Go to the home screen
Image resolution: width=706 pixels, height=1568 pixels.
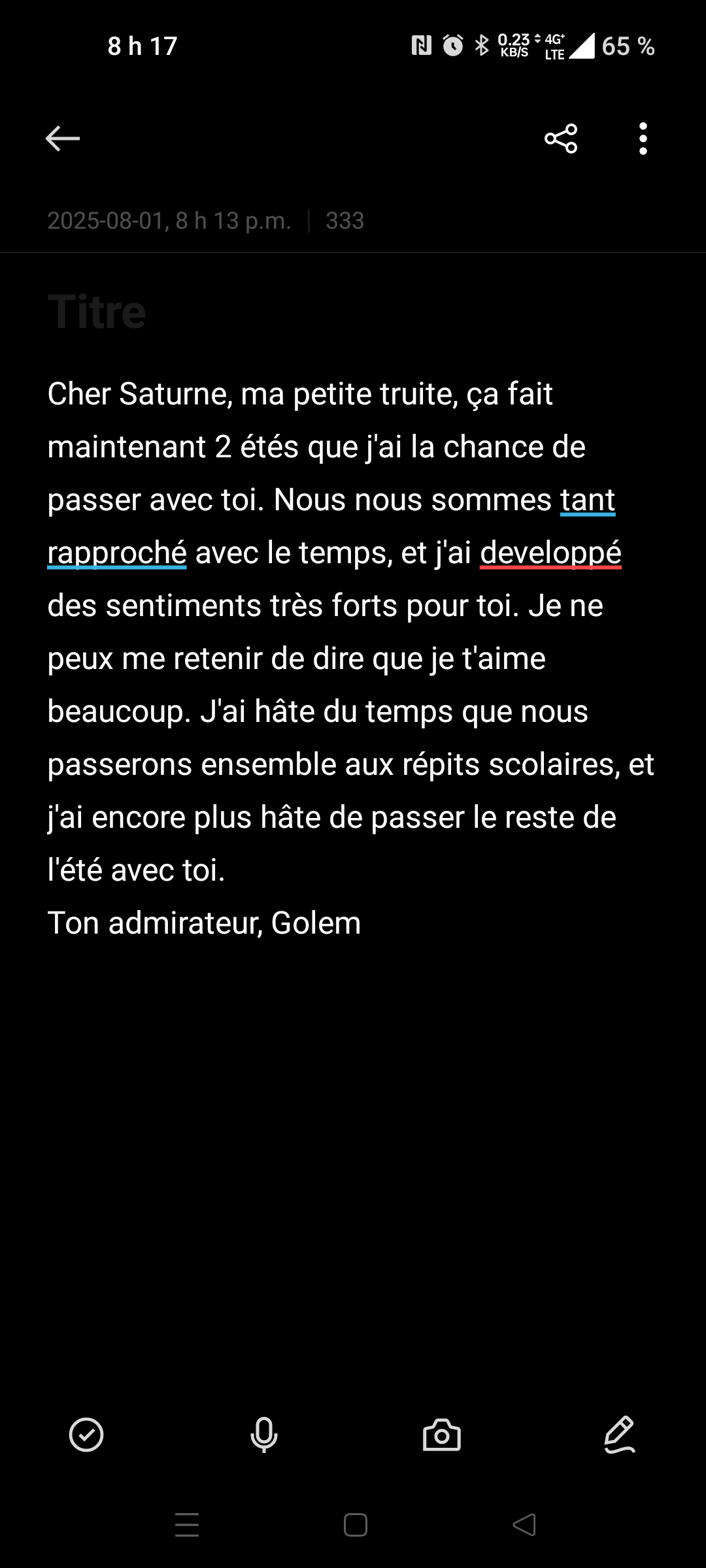355,1525
